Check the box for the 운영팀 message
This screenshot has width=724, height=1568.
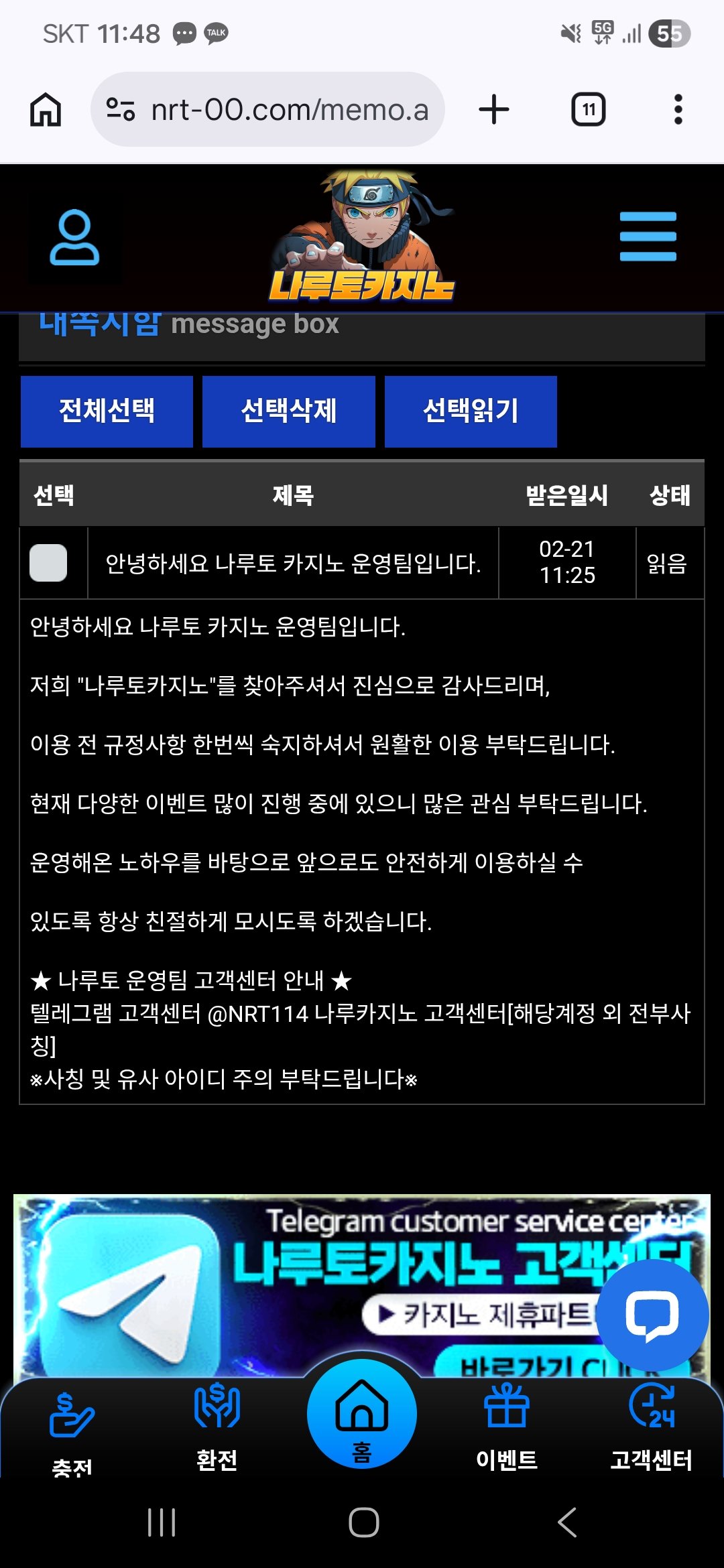click(48, 563)
